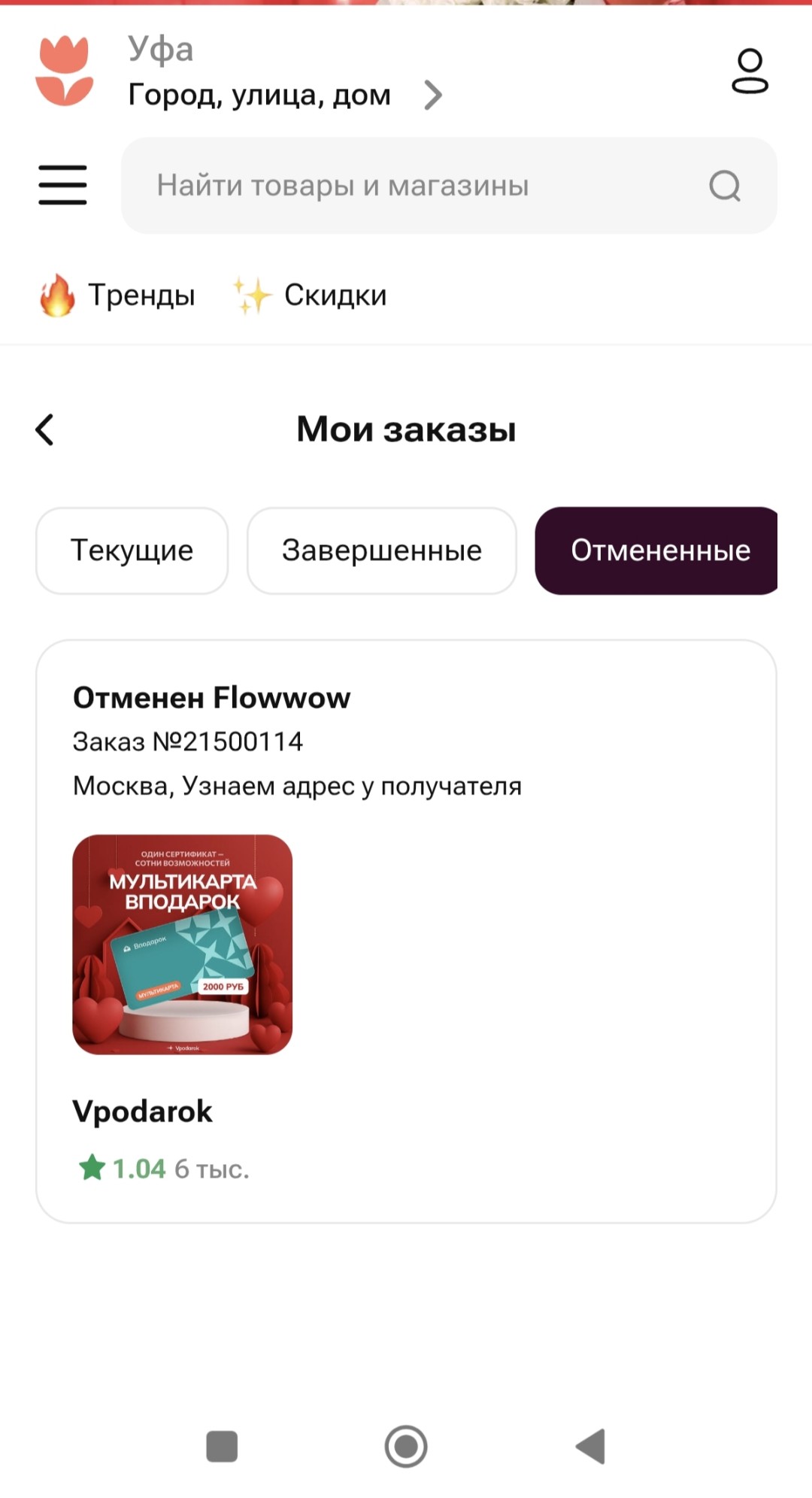Open the Vpodarok shop page

[x=142, y=1111]
